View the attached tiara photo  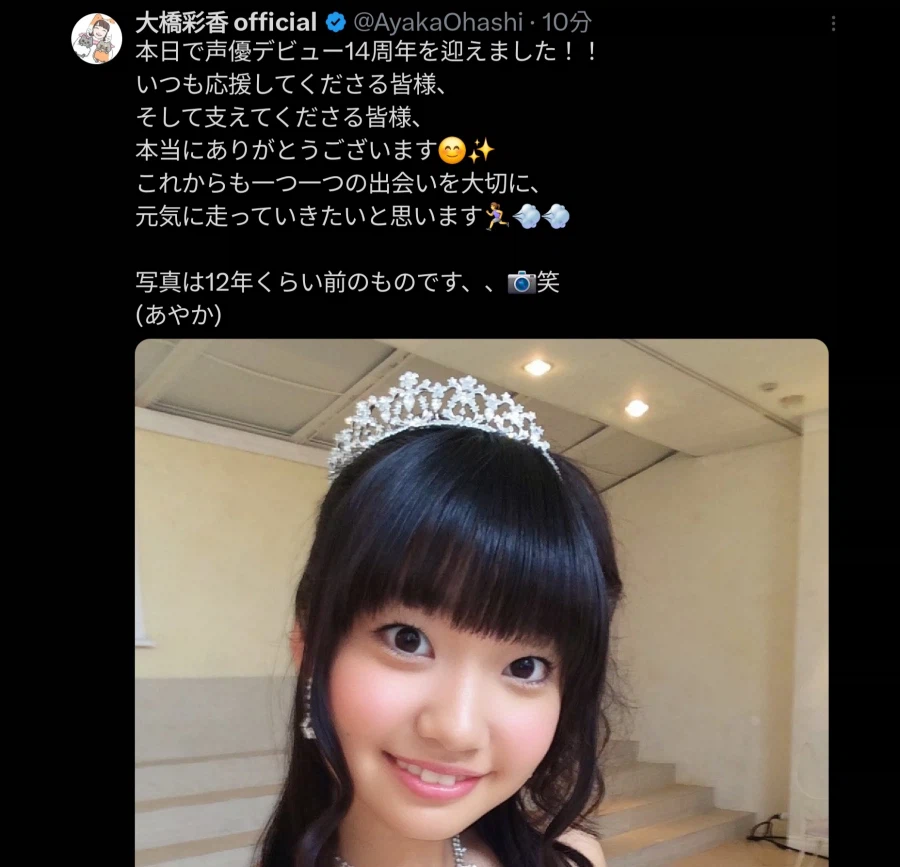[482, 600]
